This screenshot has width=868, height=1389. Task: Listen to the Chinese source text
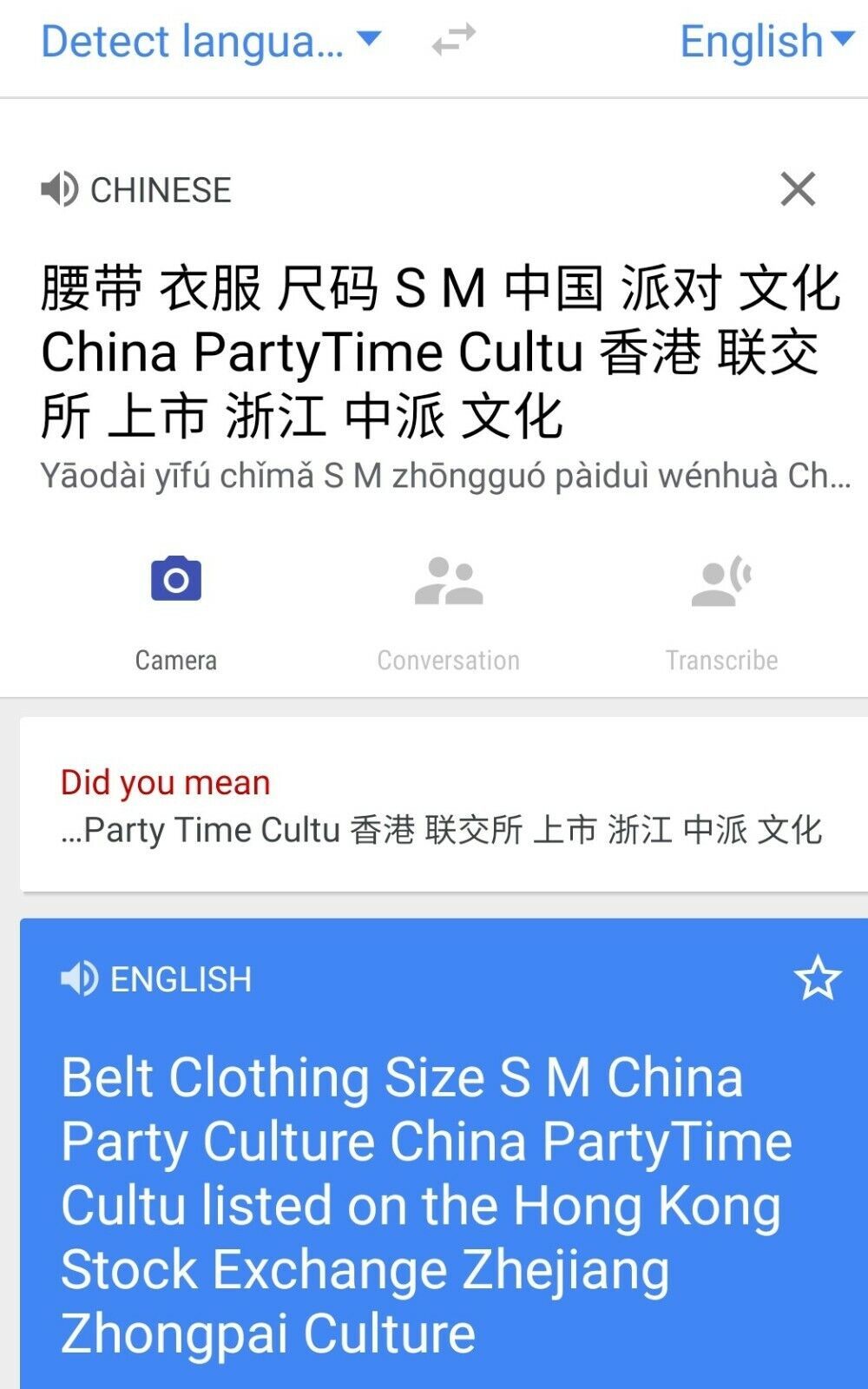pos(60,189)
